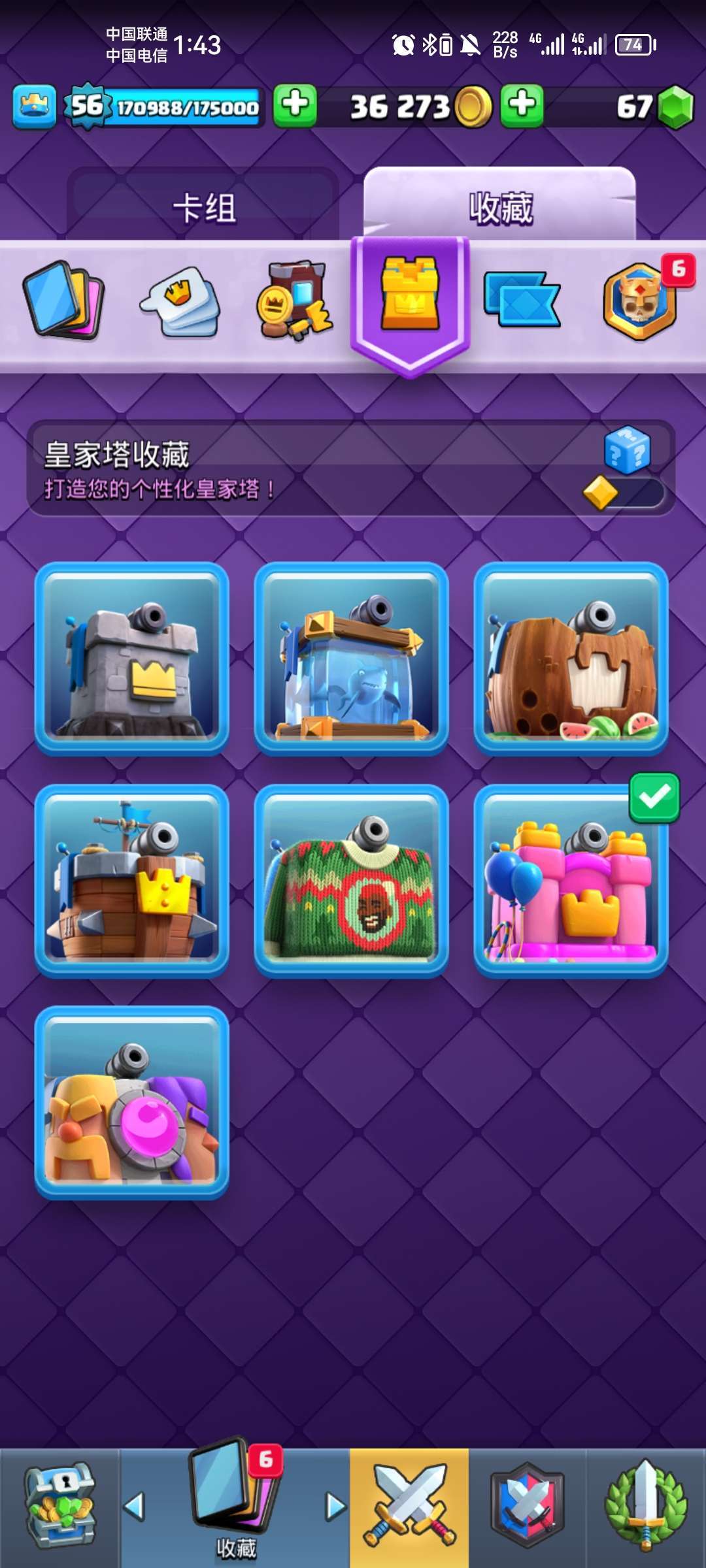
Task: Open the crown profile icon
Action: tap(34, 106)
